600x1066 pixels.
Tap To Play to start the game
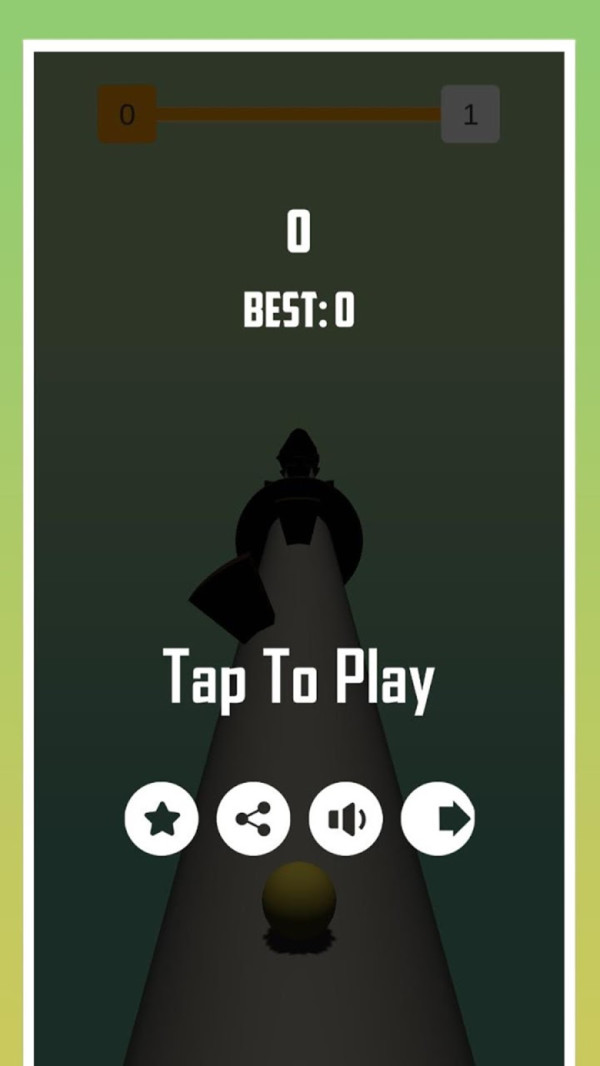coord(298,679)
